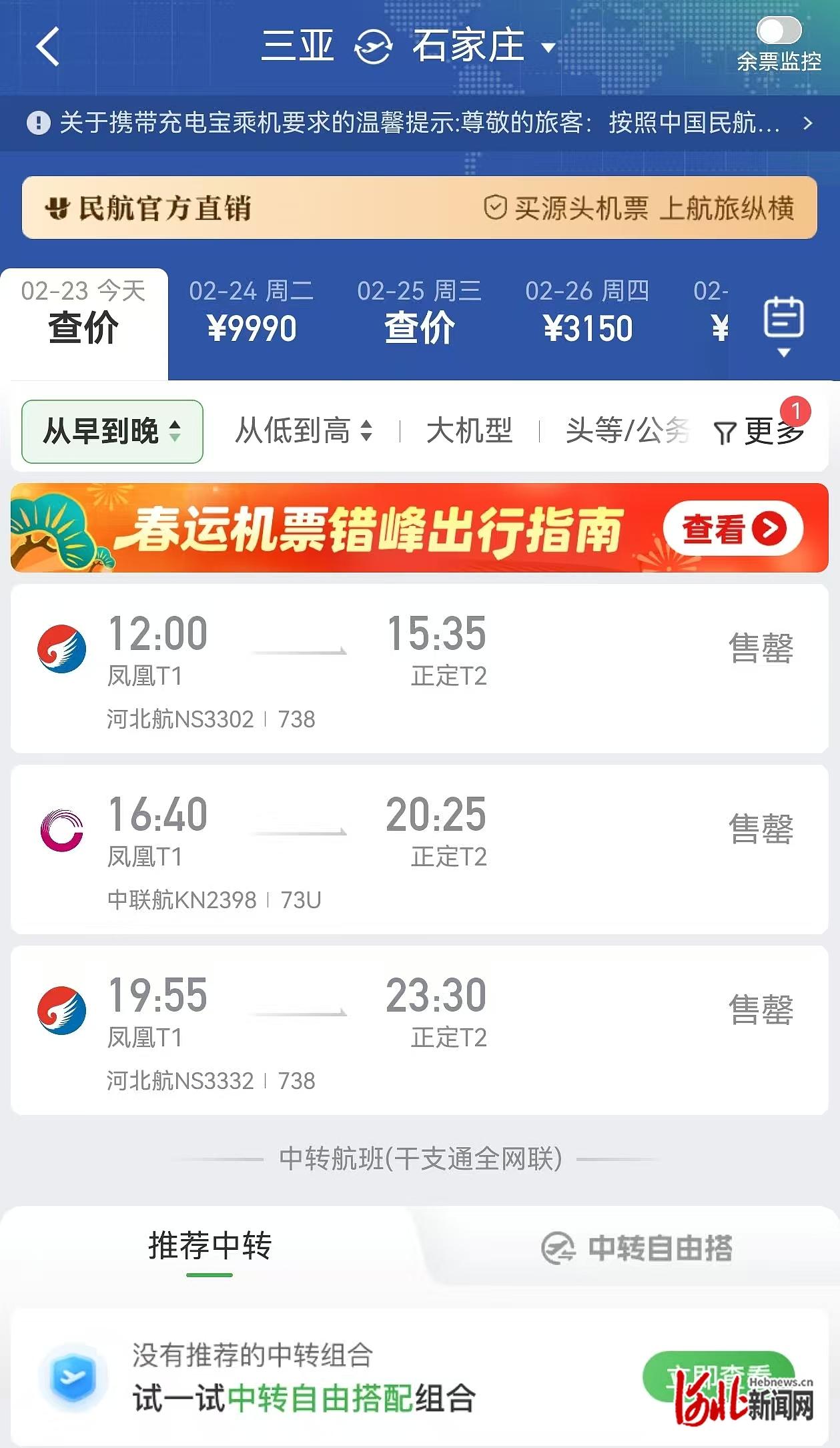Filter by 大机型 aircraft

[469, 431]
